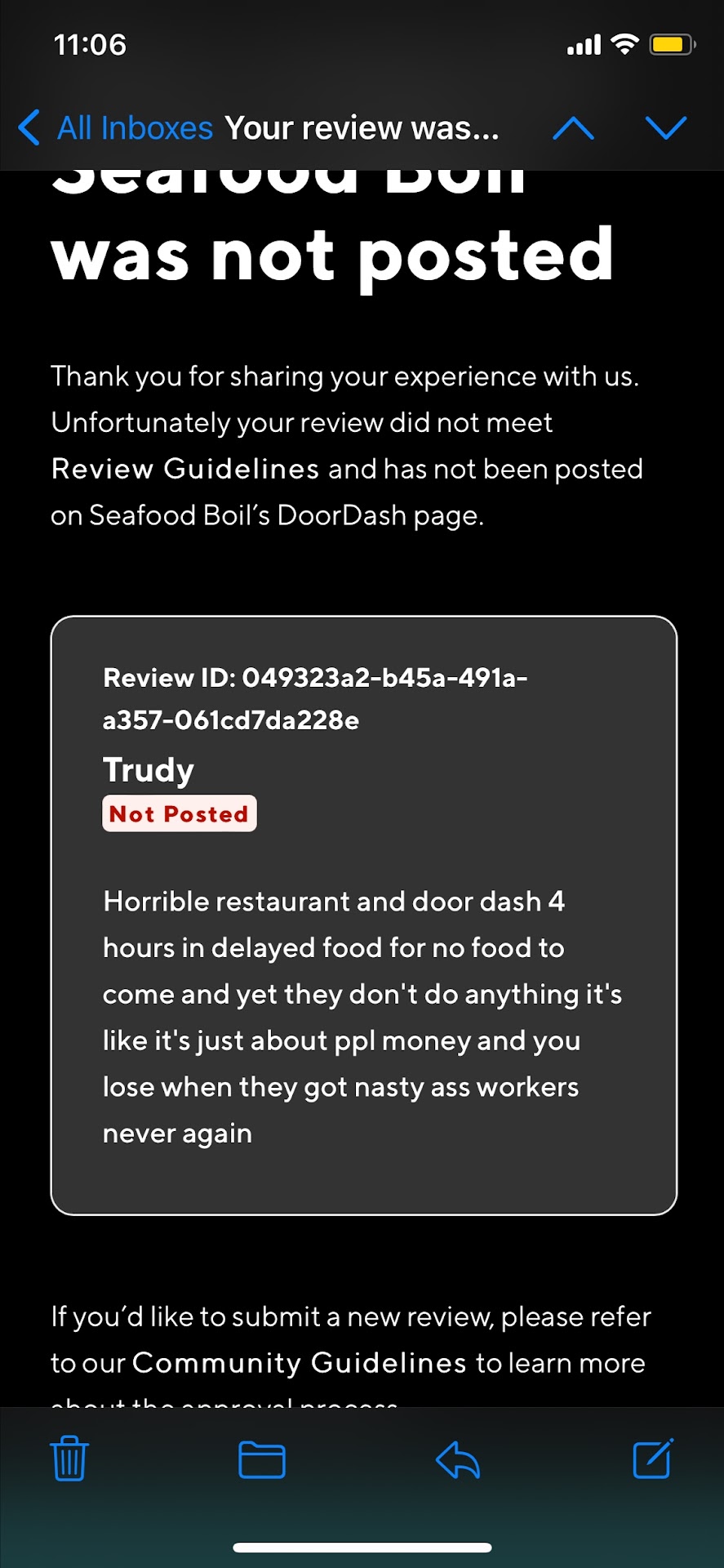Reply to this email
Screen dimensions: 724x1568
tap(458, 1459)
